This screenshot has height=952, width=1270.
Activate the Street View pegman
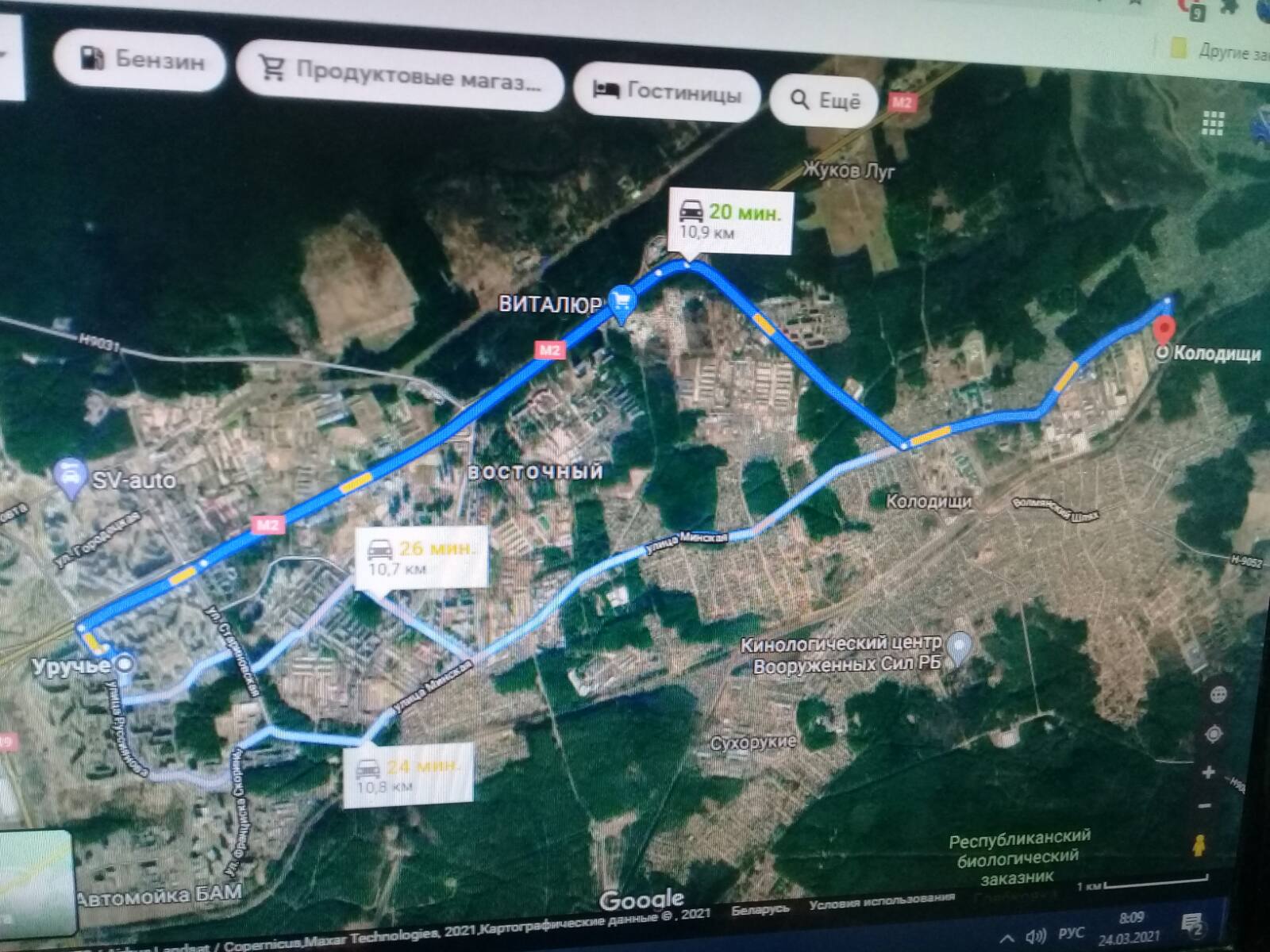click(1199, 844)
